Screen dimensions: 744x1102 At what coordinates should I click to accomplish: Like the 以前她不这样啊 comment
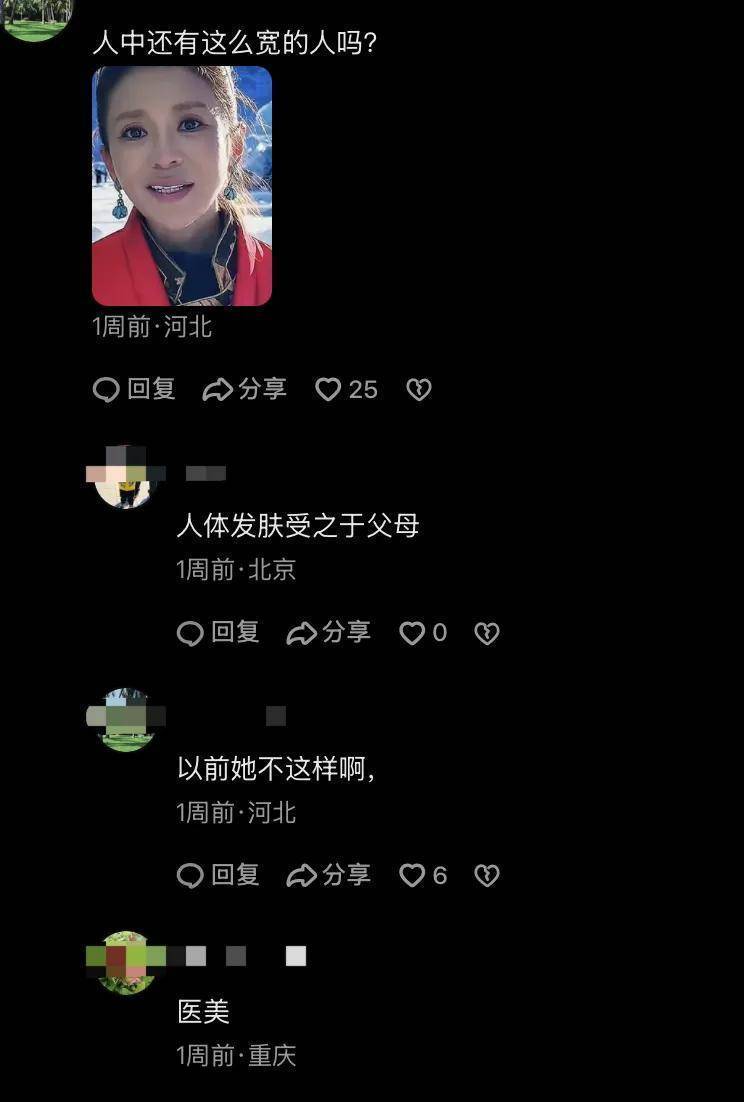(x=412, y=876)
